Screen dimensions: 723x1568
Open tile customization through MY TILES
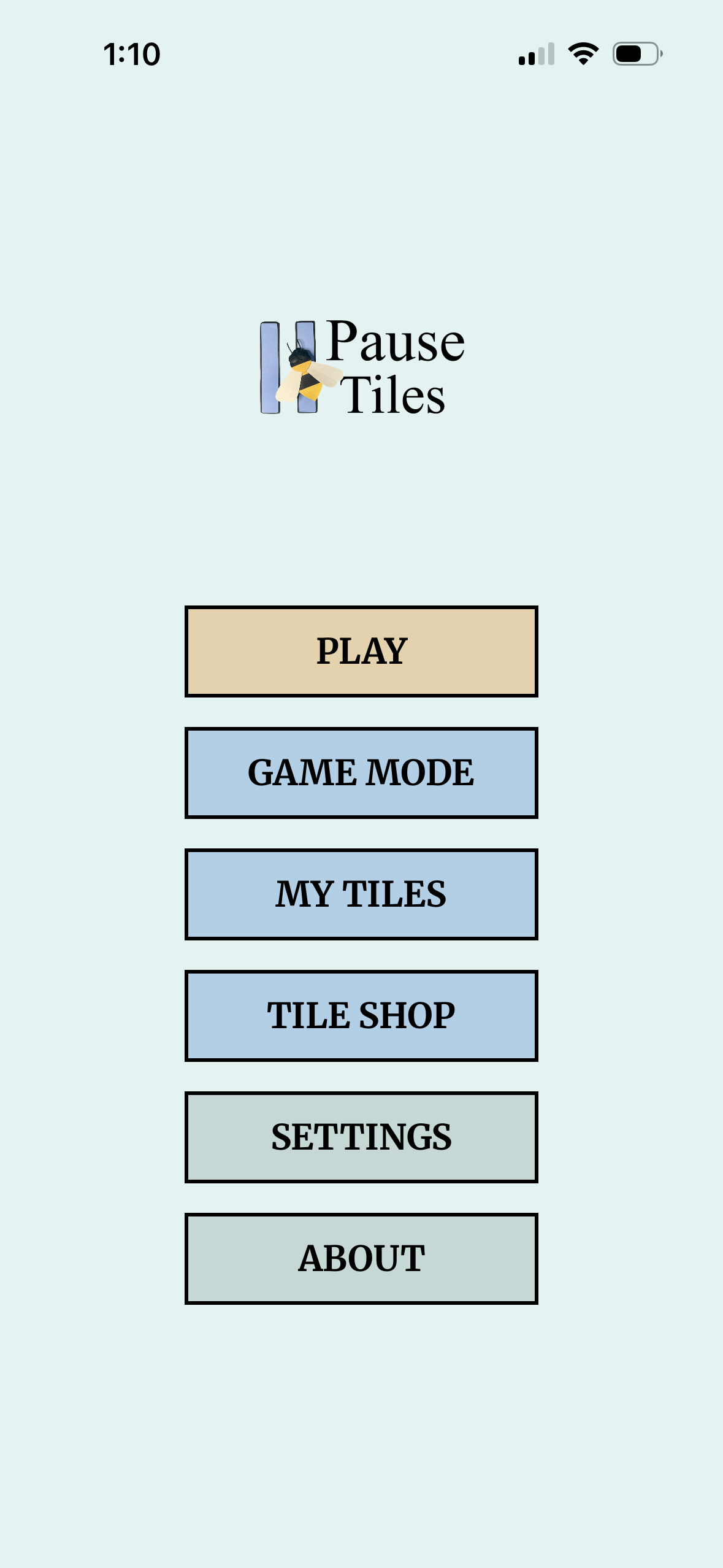pyautogui.click(x=361, y=894)
